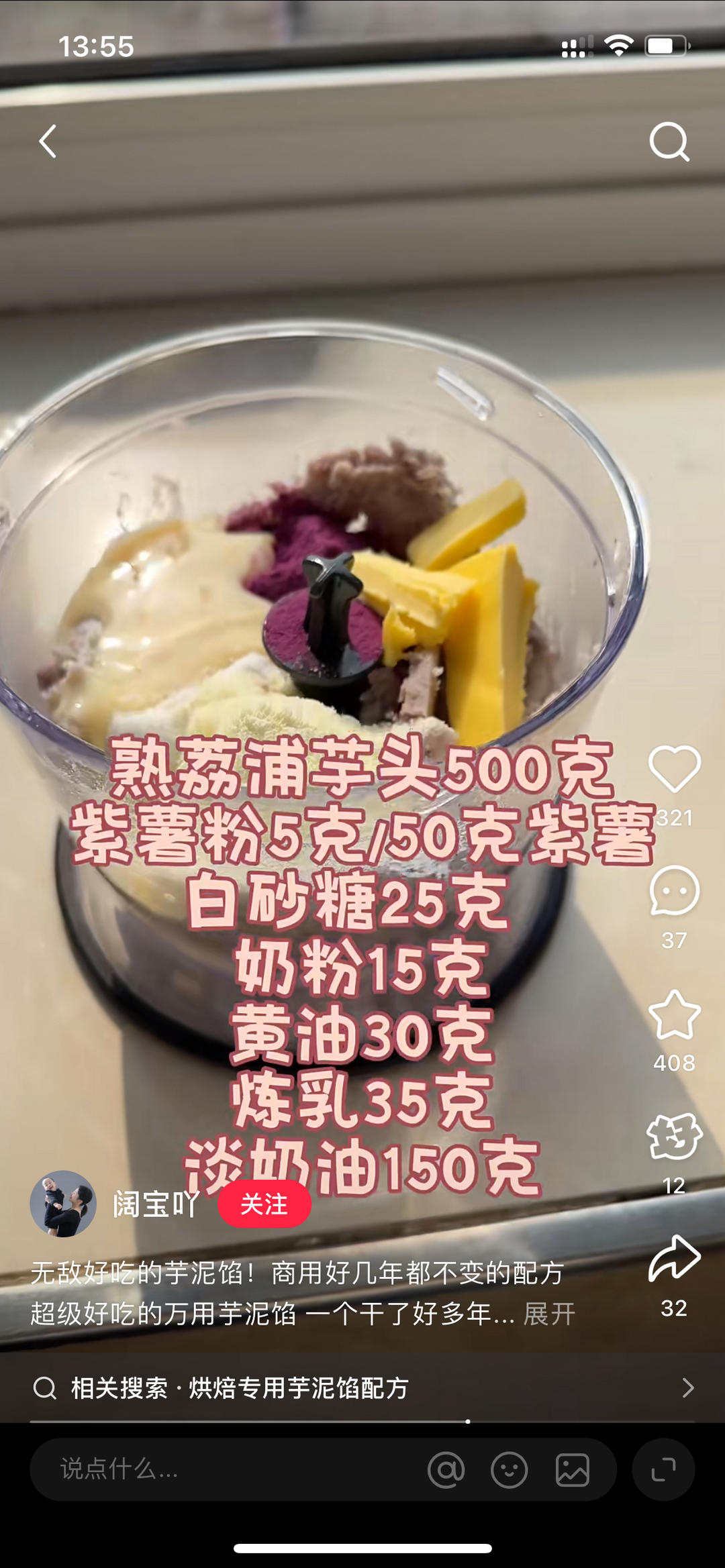Follow 阔宝吖 with the 关注 button

pos(264,1204)
